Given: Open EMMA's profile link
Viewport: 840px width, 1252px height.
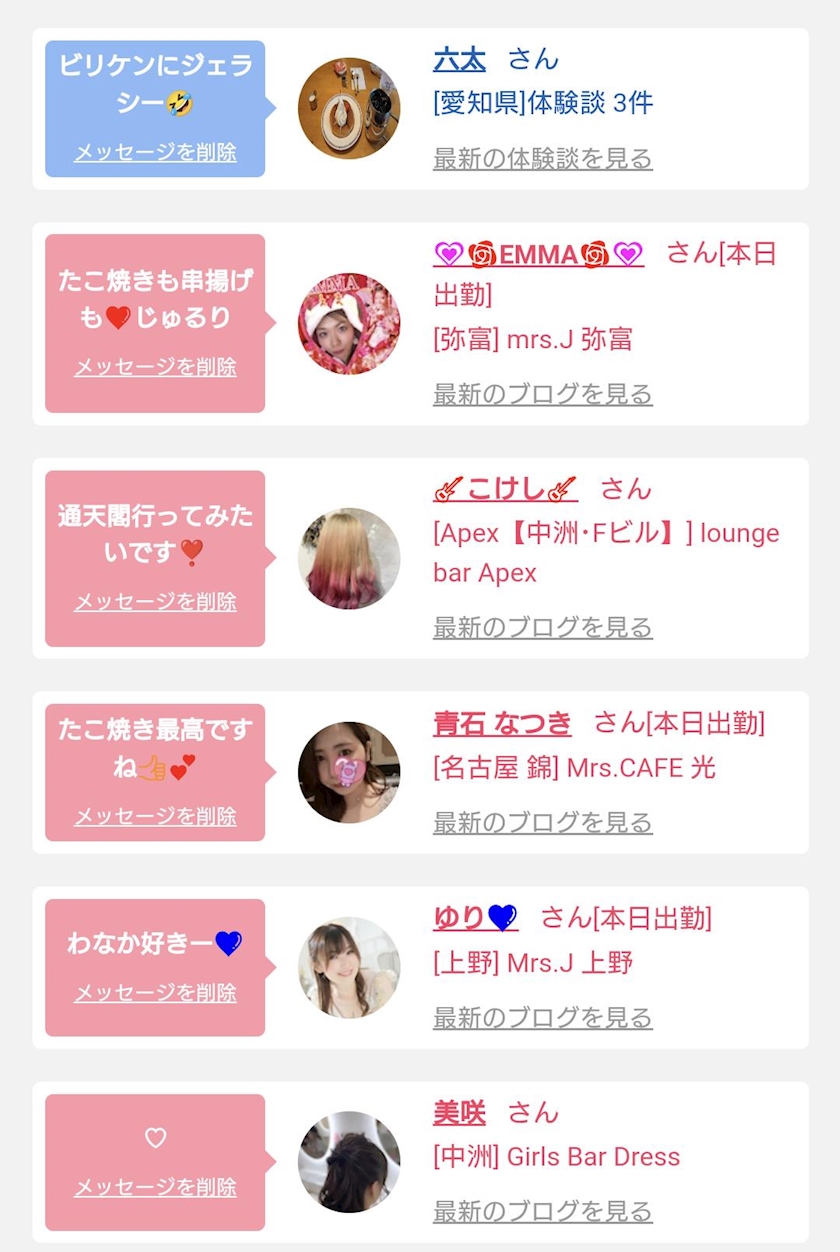Looking at the screenshot, I should pos(538,255).
